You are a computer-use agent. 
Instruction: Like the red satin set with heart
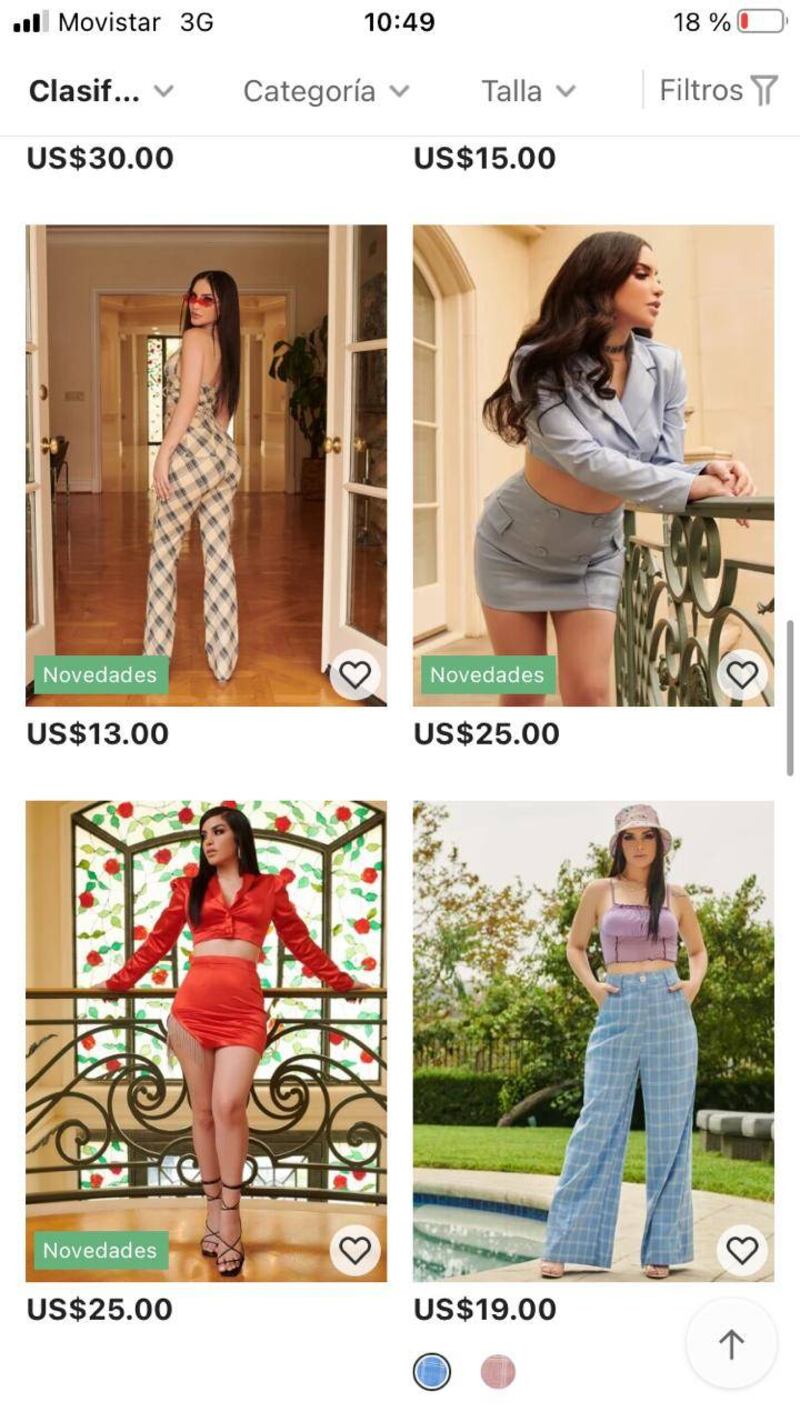click(x=355, y=1250)
